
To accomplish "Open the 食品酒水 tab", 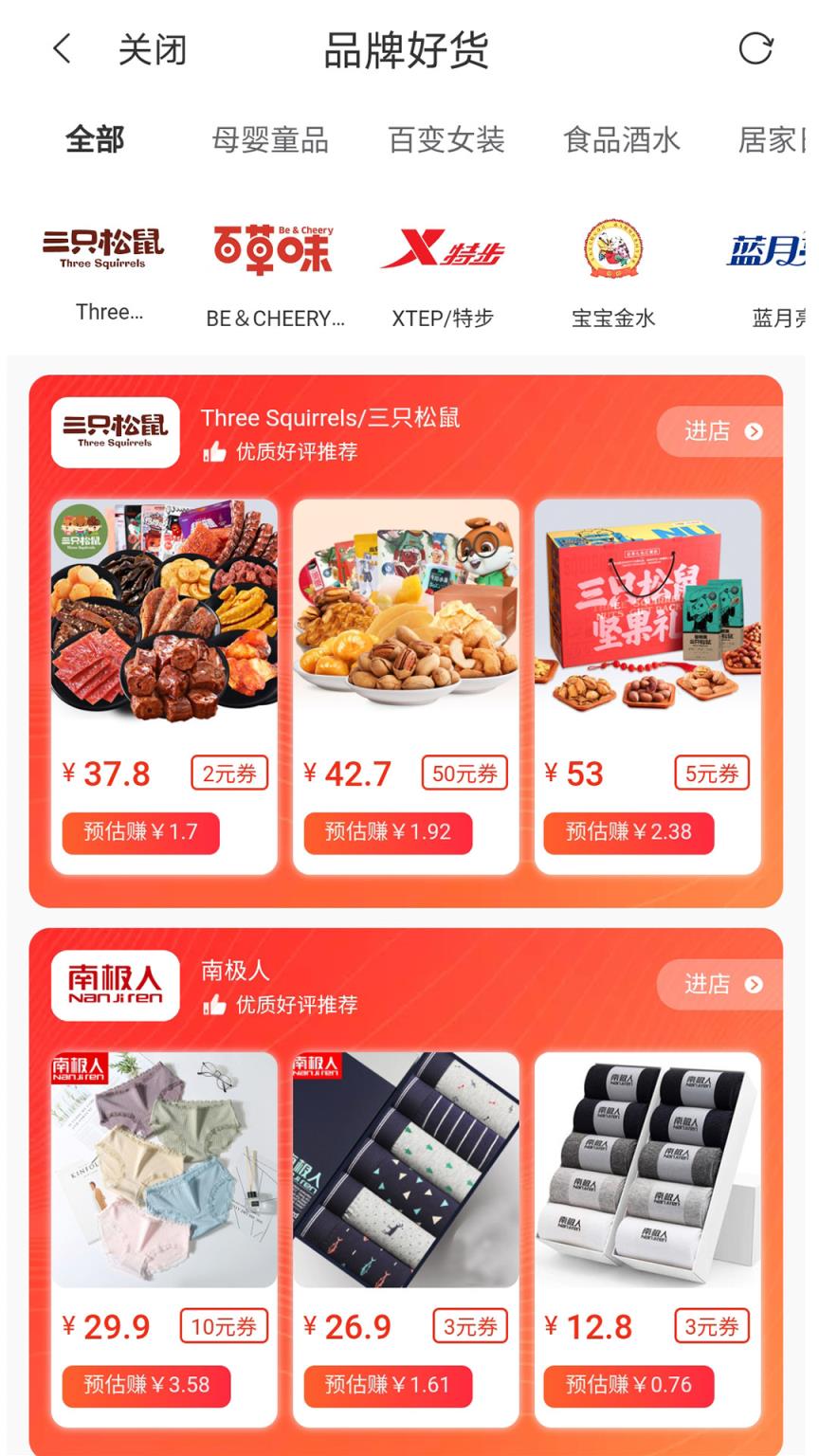I will pos(621,140).
